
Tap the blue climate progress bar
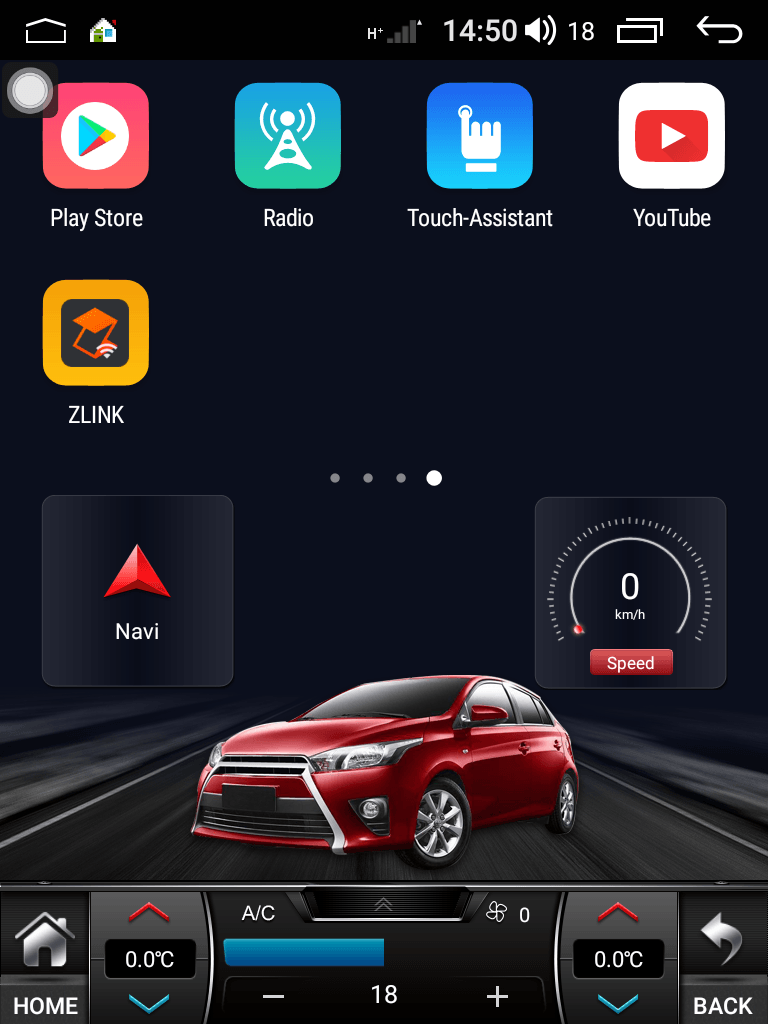point(305,953)
